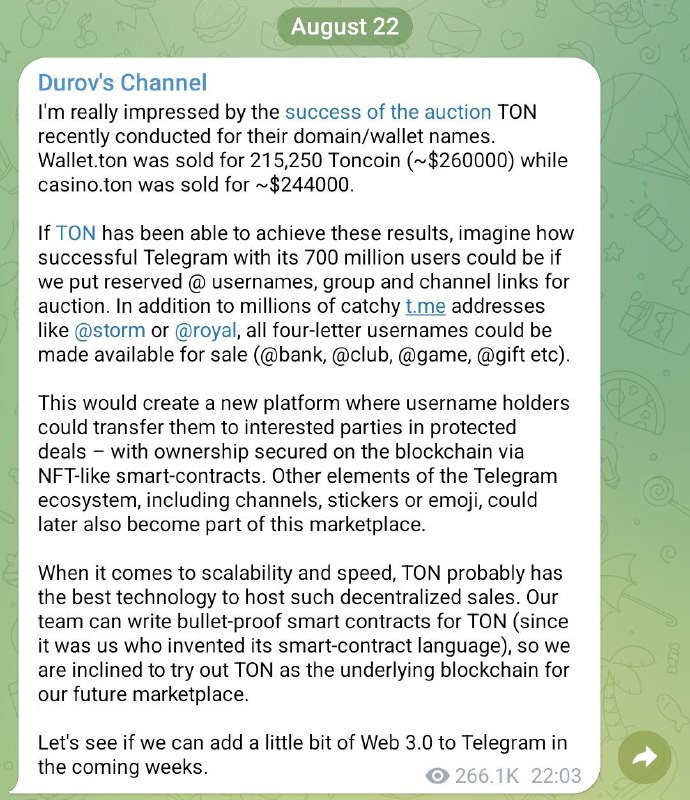Open 'success of the auction' link

(387, 111)
